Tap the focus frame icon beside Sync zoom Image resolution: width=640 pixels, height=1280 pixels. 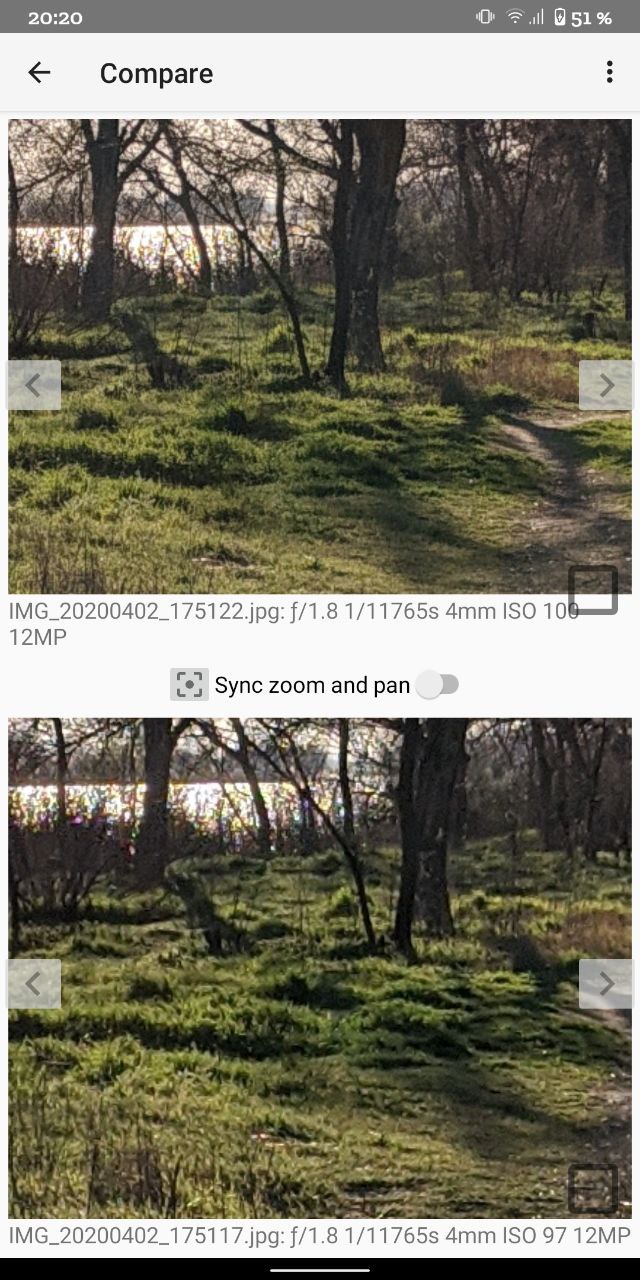[x=189, y=684]
